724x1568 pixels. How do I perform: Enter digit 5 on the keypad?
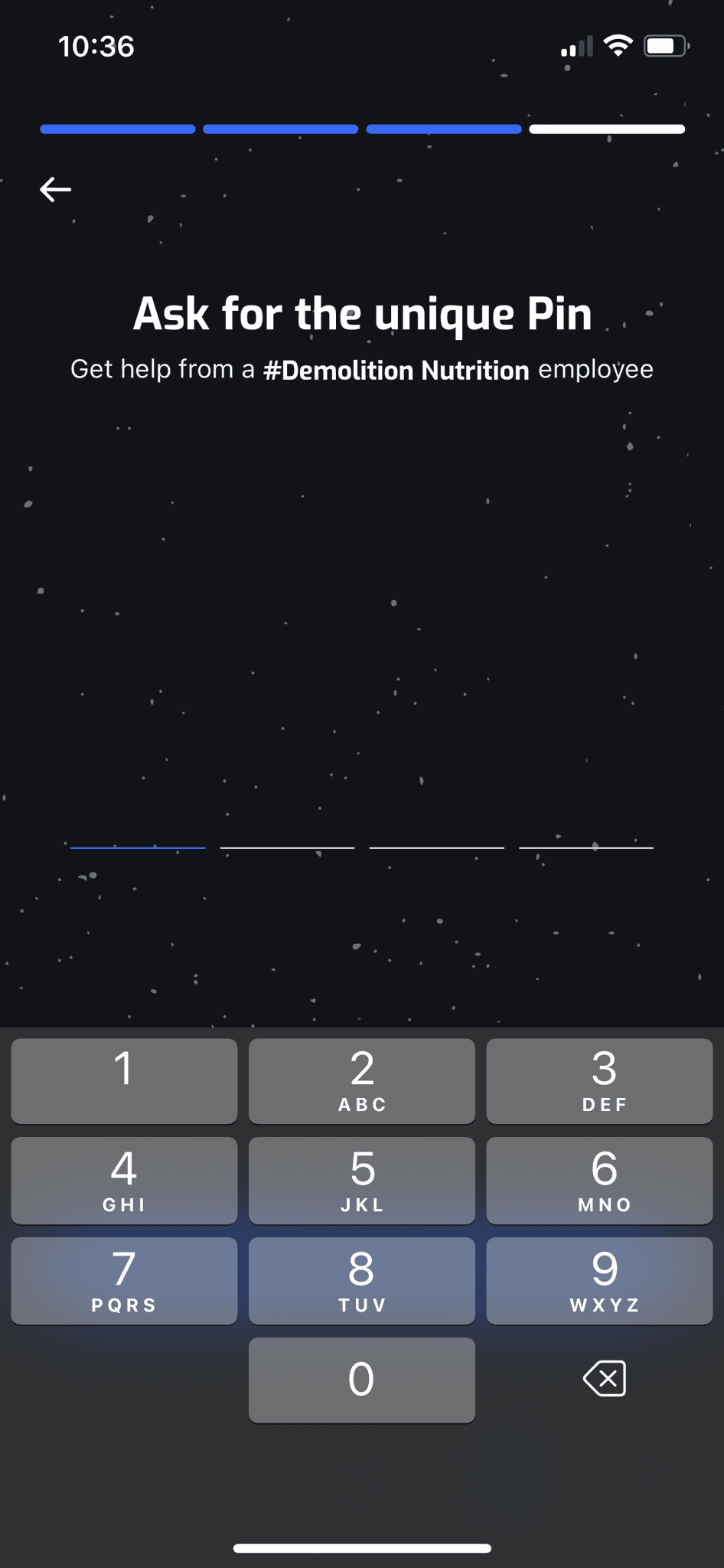tap(362, 1181)
